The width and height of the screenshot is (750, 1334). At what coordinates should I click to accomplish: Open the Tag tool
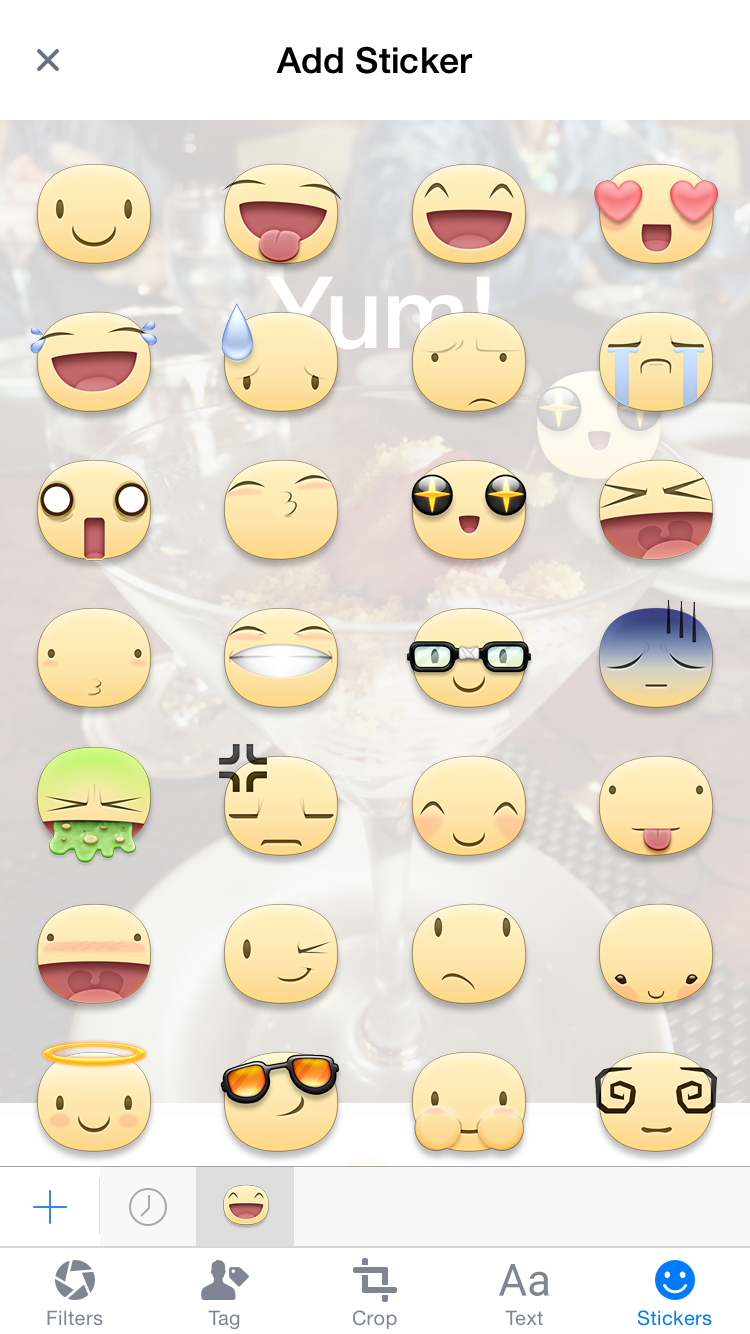pyautogui.click(x=224, y=1293)
